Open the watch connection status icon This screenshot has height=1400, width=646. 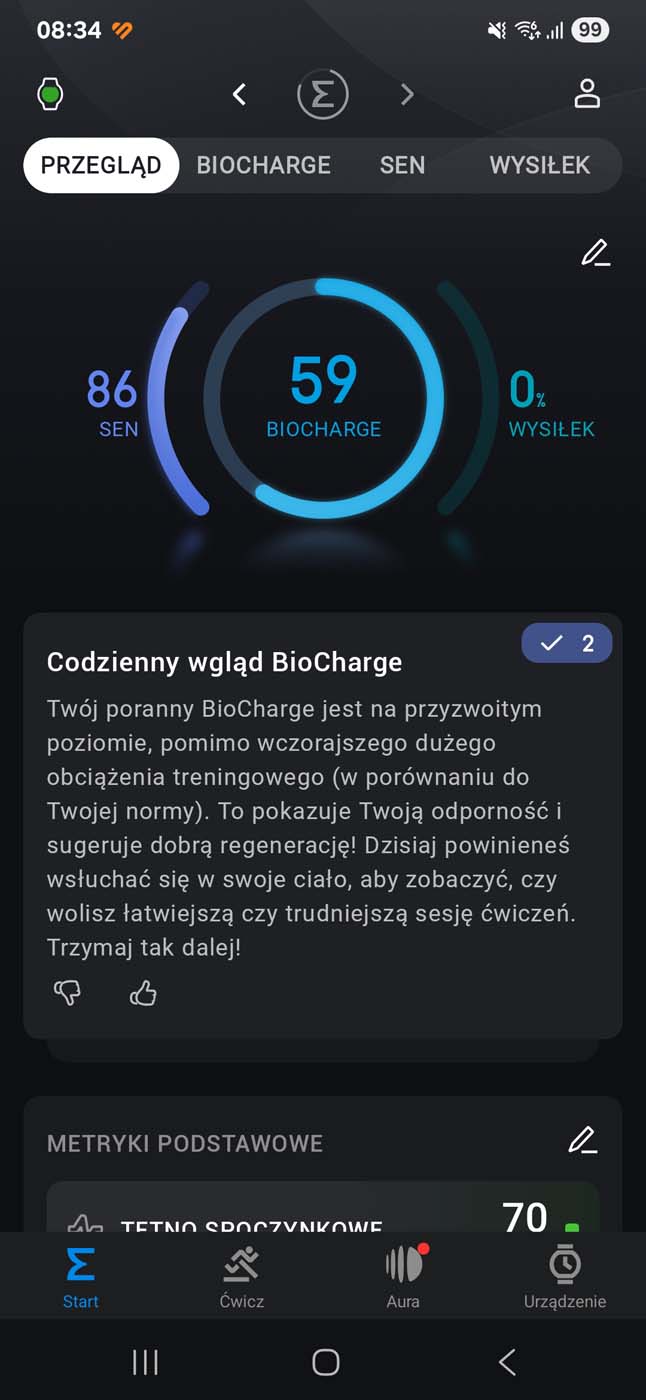(x=50, y=95)
